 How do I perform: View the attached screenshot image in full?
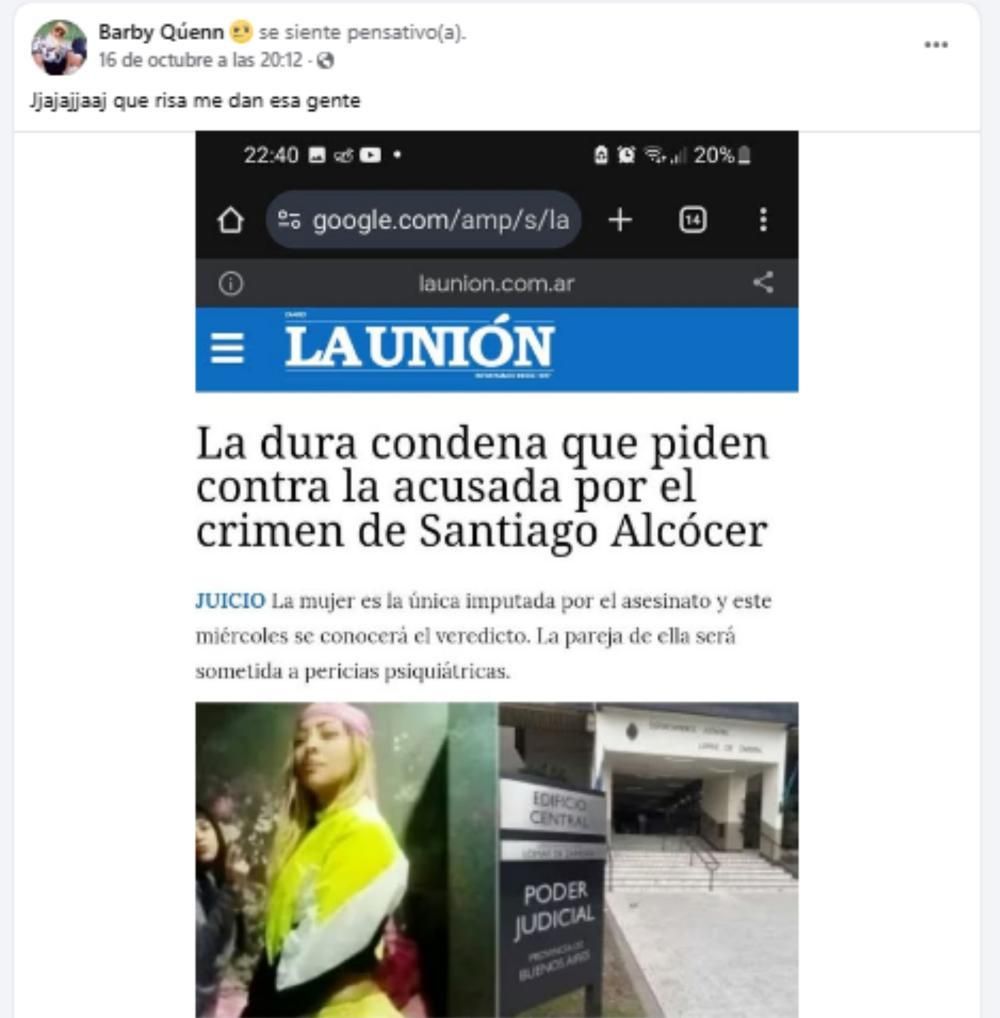(497, 574)
